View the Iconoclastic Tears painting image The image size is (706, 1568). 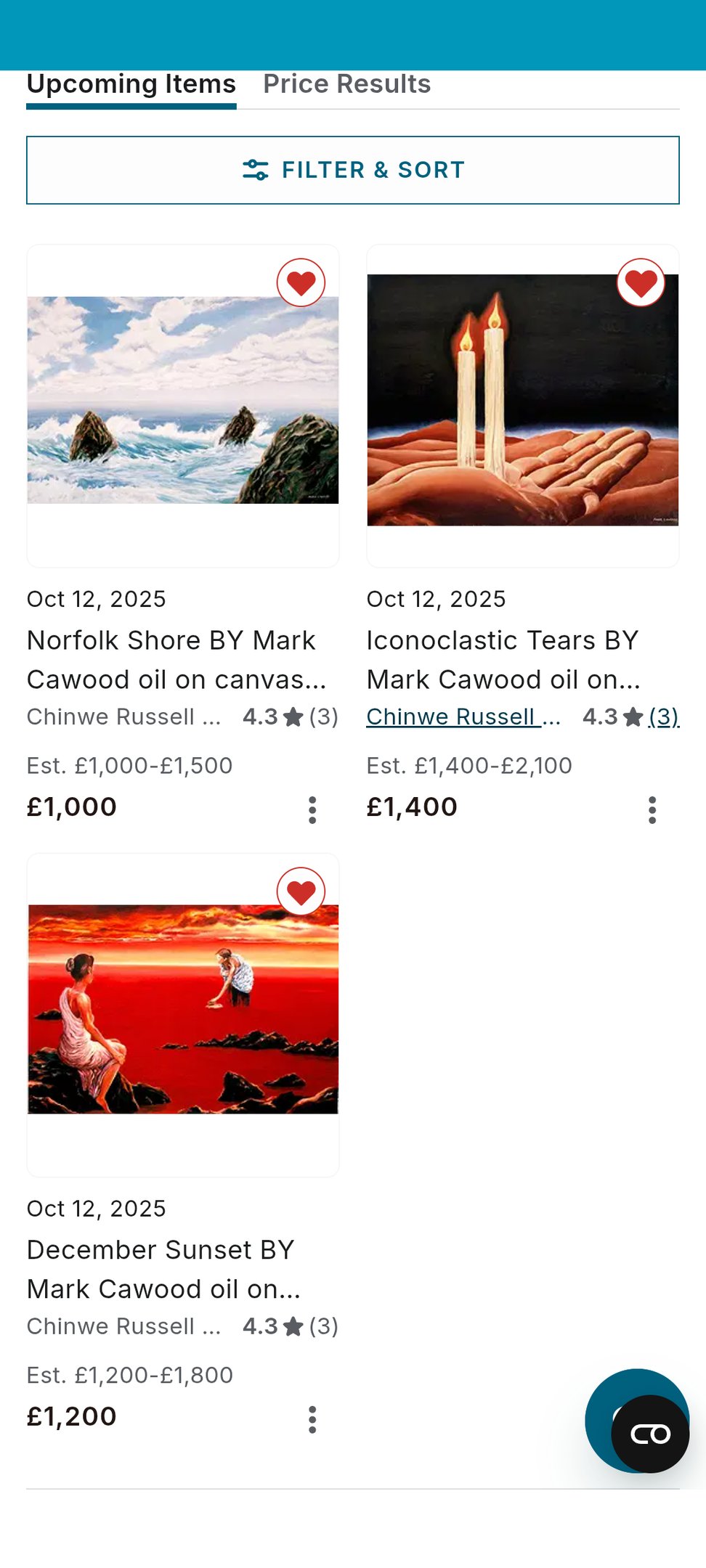(x=523, y=400)
